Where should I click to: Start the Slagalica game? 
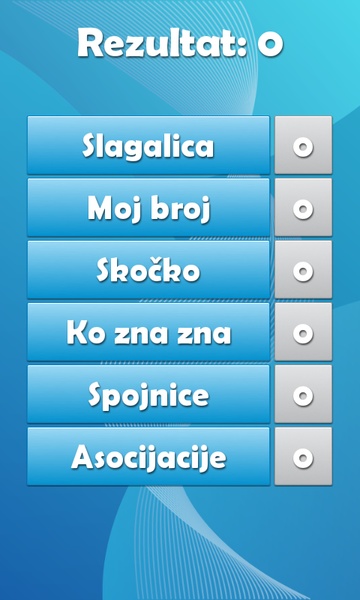148,145
